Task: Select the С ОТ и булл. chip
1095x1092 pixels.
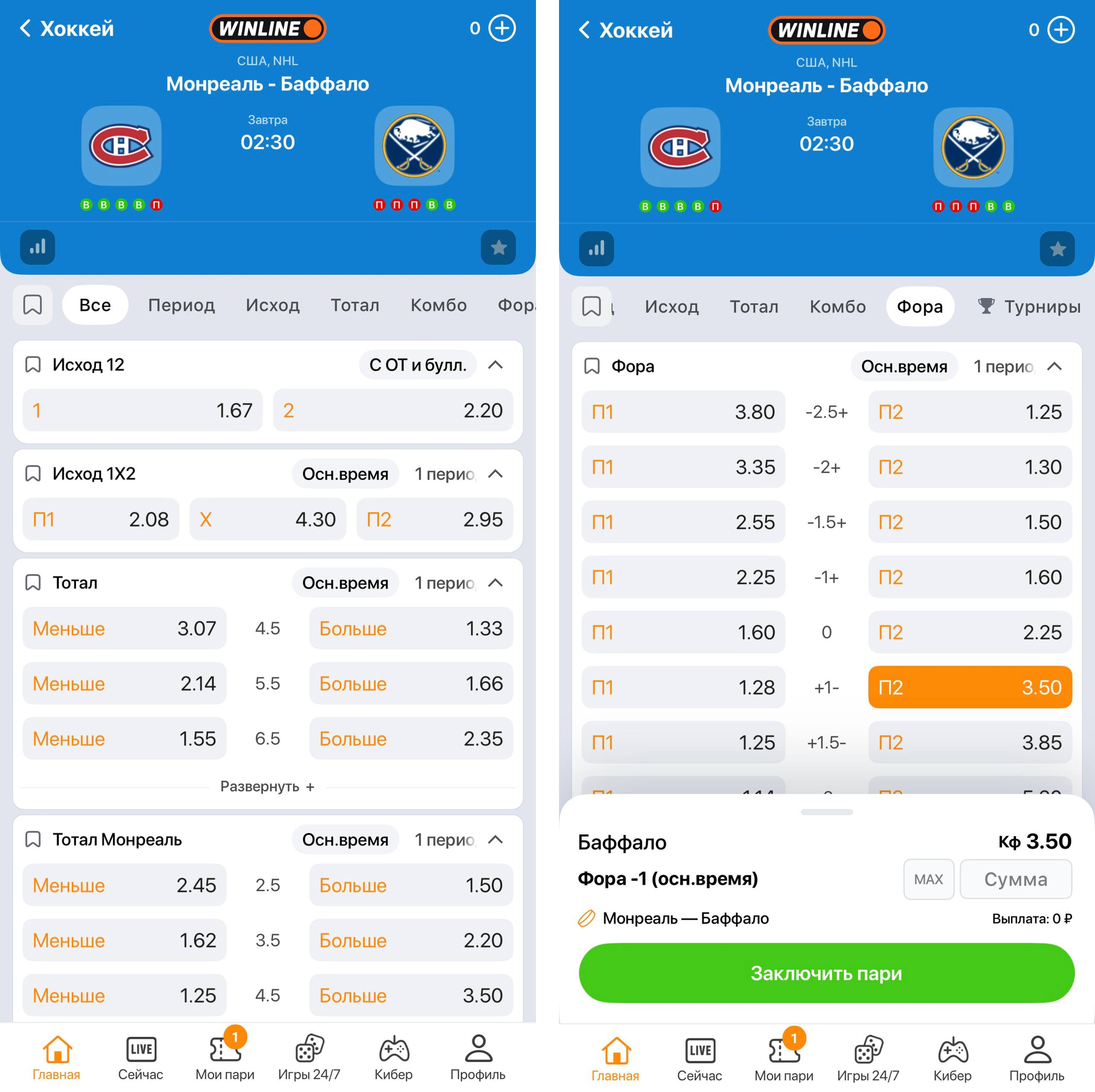Action: click(x=418, y=365)
